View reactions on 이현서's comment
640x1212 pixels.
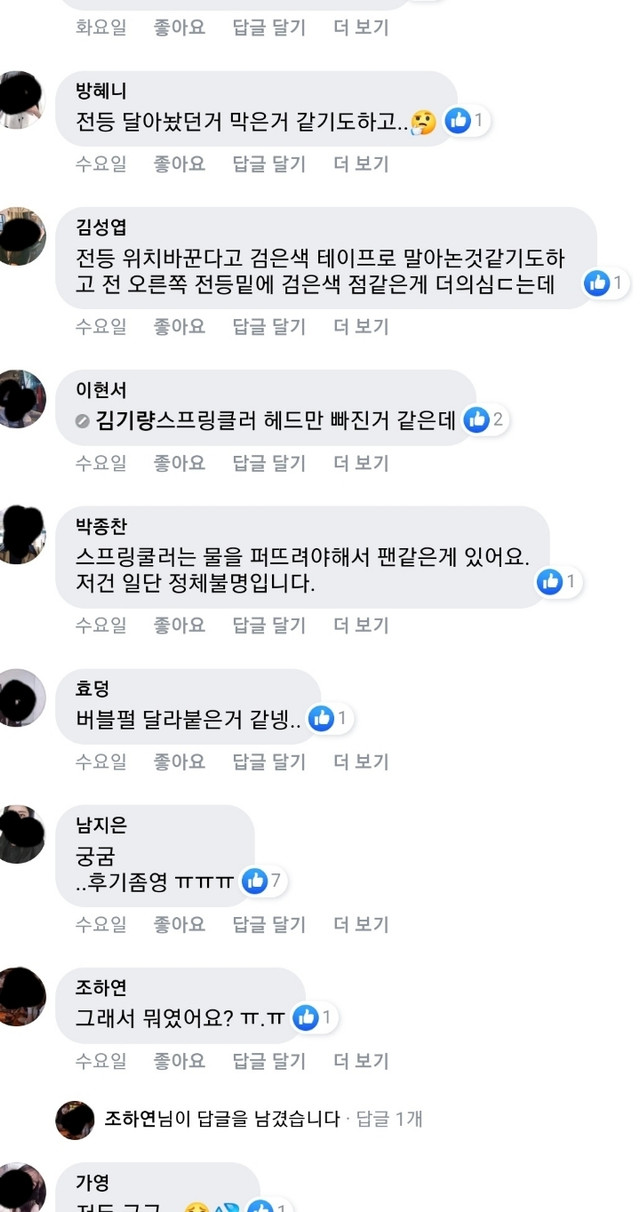[485, 420]
